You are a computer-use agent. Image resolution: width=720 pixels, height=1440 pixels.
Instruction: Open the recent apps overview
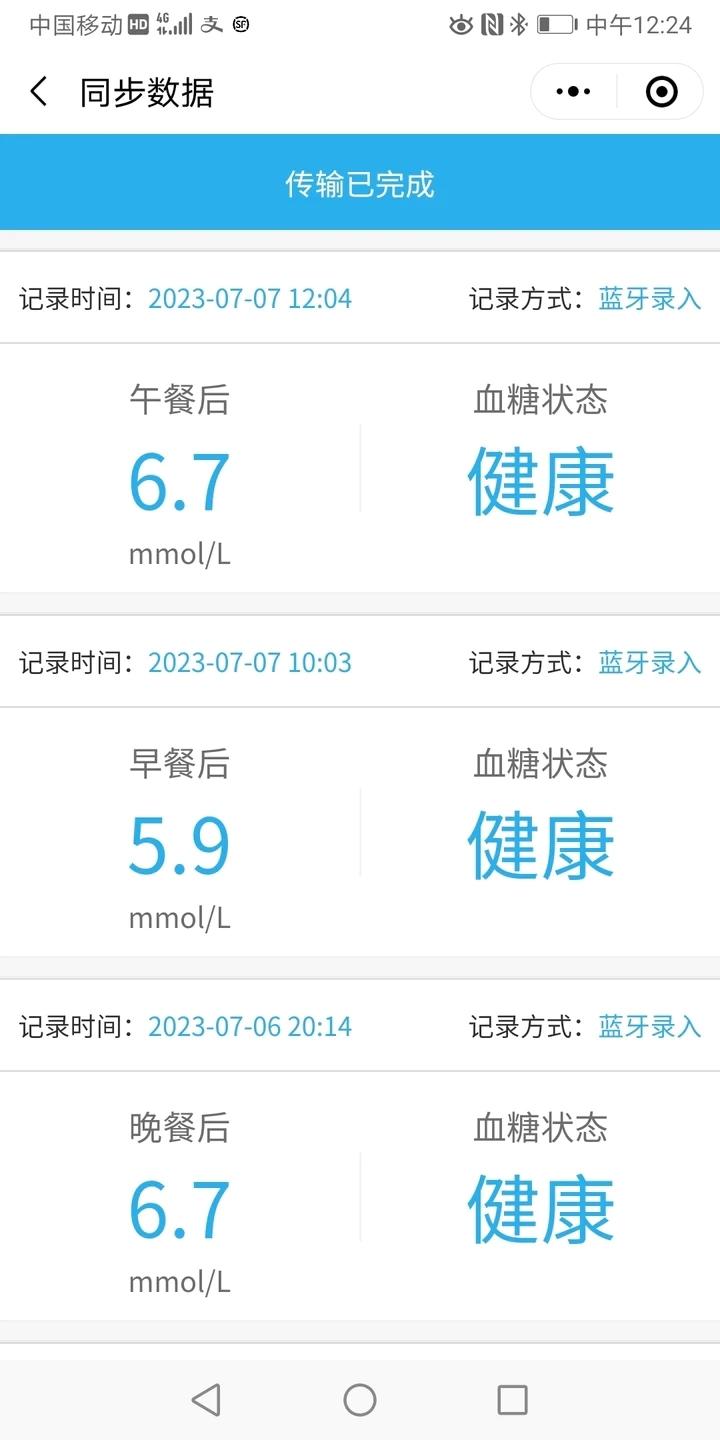click(x=512, y=1399)
